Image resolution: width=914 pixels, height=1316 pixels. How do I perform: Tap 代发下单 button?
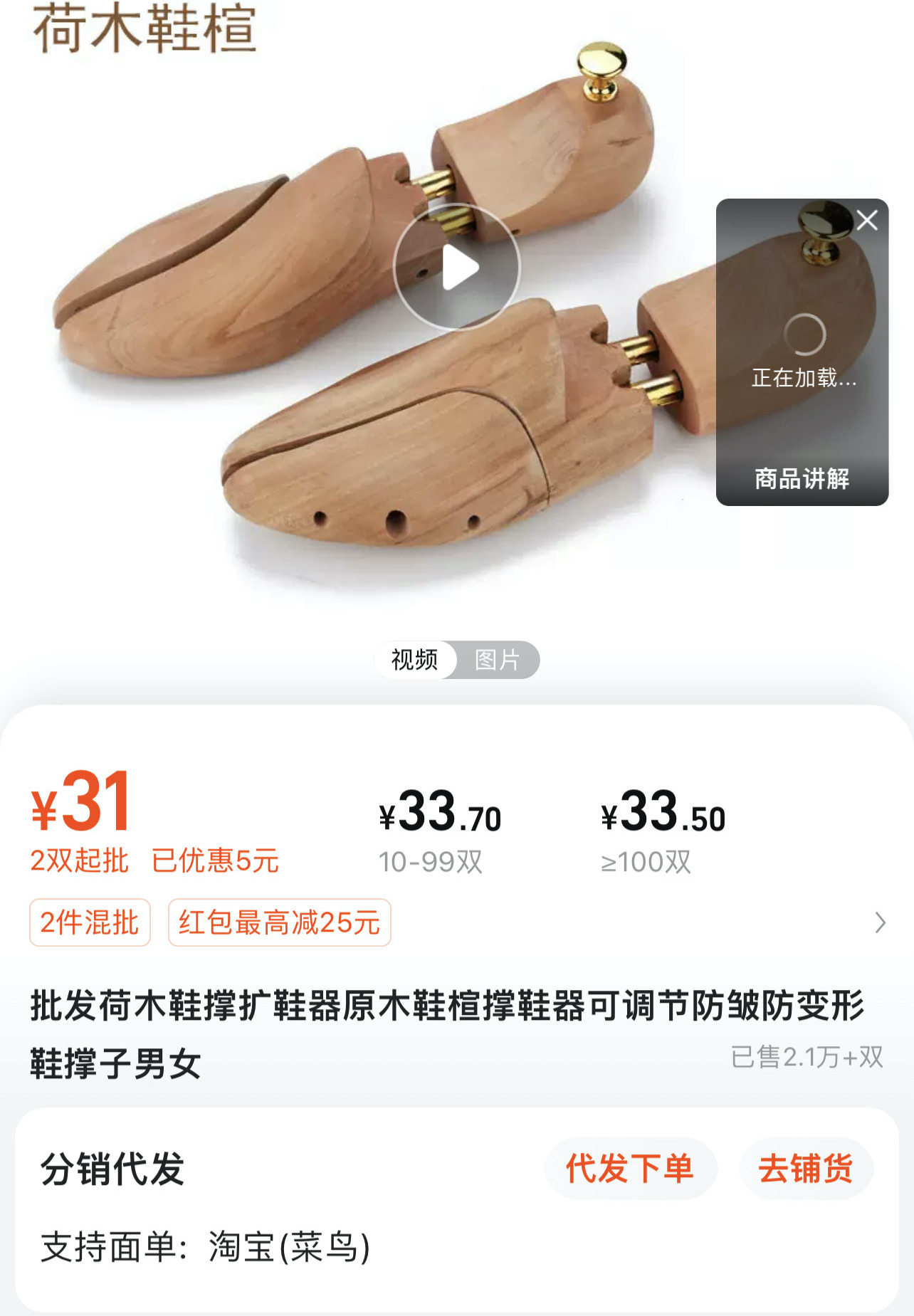(x=630, y=1169)
